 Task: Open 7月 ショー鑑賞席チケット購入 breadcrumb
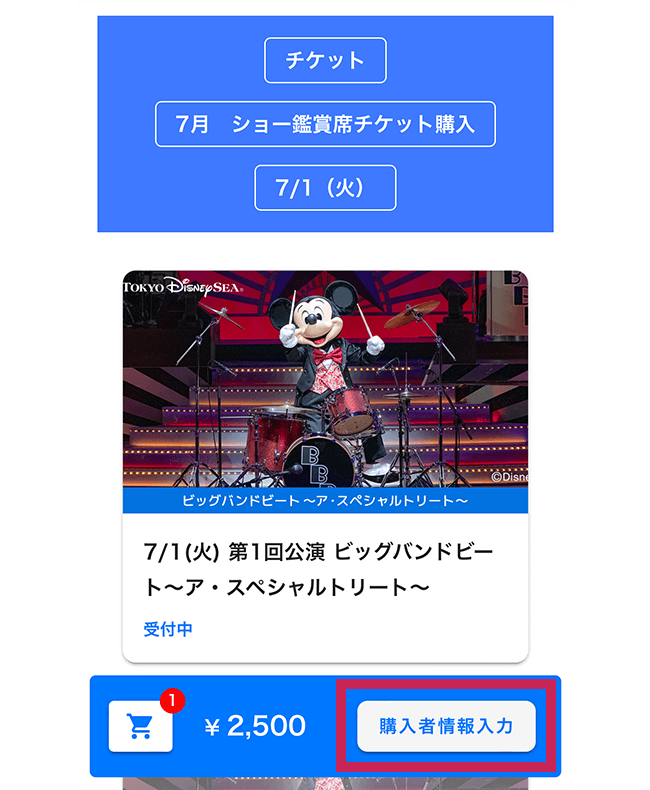coord(325,124)
